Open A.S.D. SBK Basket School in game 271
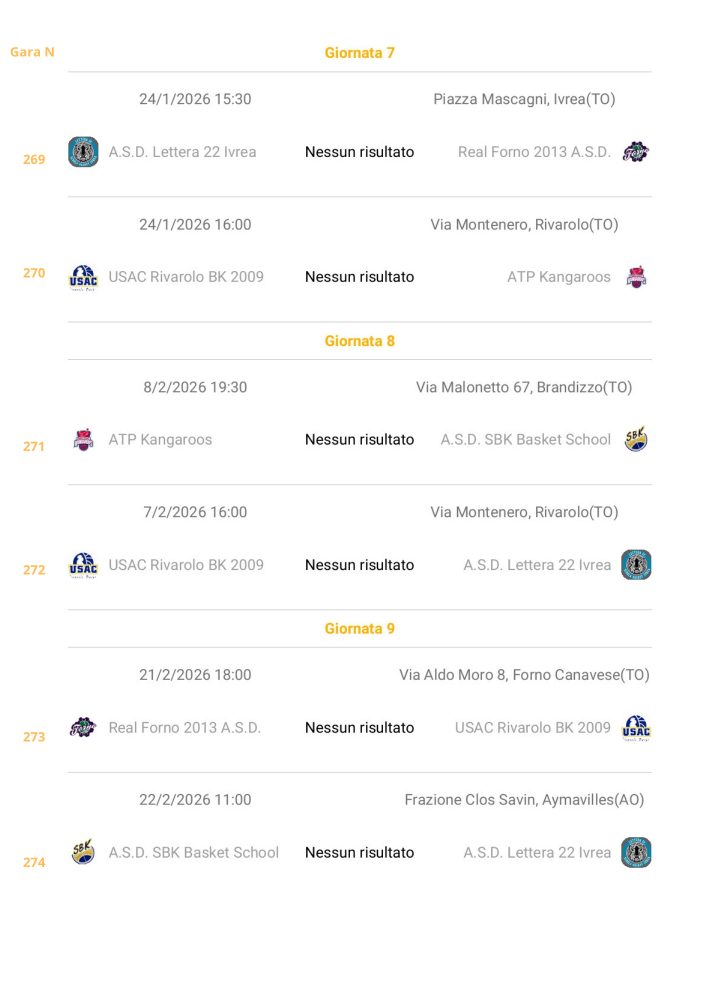Screen dimensions: 720x1000 (525, 439)
